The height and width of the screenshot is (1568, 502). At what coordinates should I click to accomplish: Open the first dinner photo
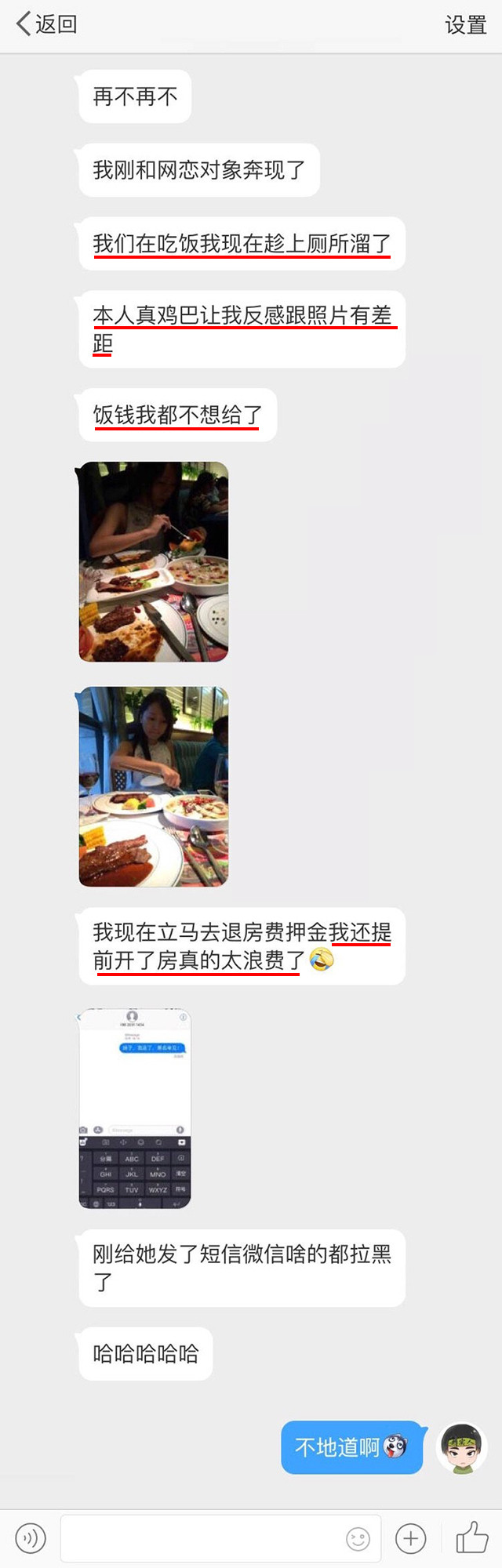[x=154, y=561]
